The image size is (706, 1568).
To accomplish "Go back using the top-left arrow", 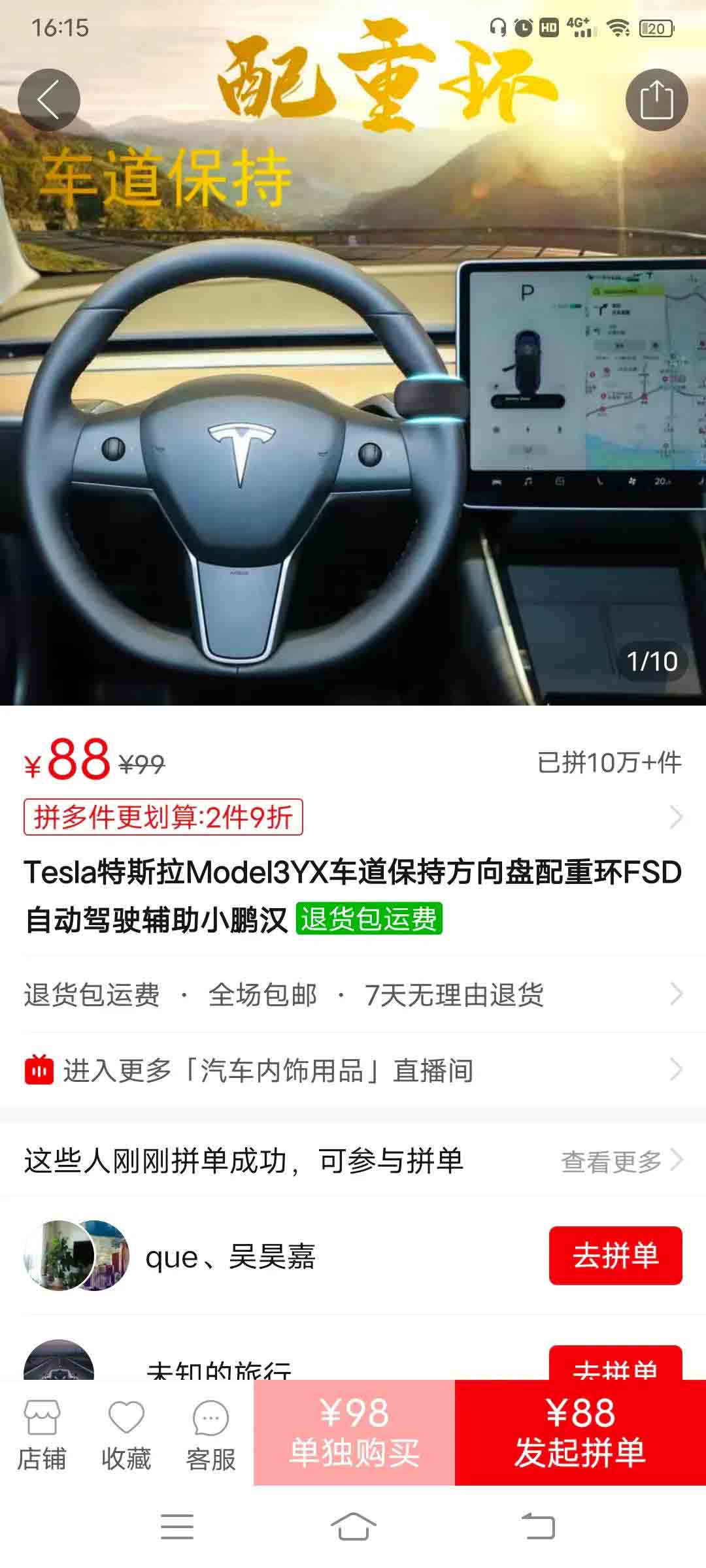I will tap(49, 100).
